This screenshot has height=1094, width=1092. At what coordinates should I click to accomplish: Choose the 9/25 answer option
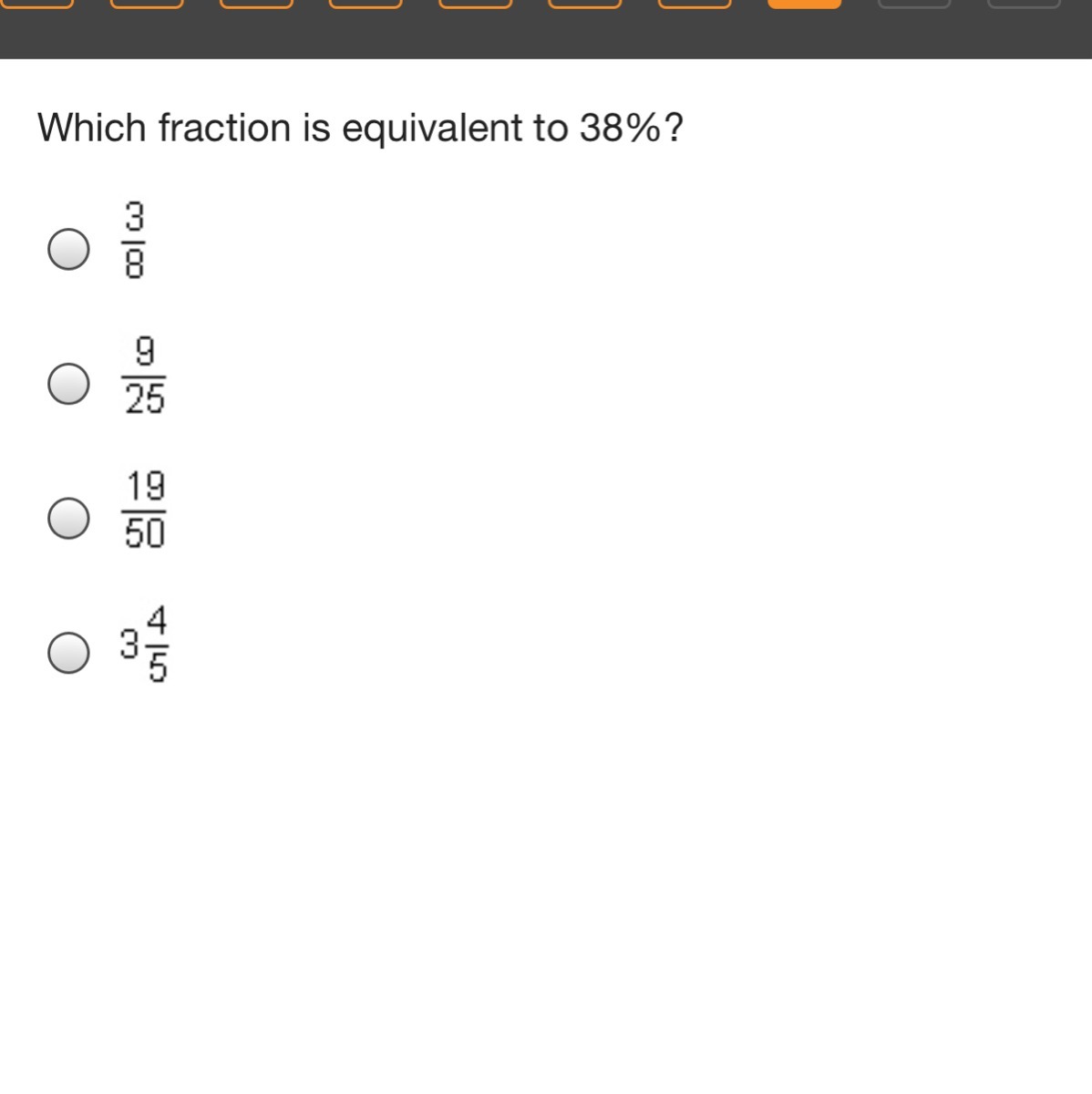tap(68, 384)
